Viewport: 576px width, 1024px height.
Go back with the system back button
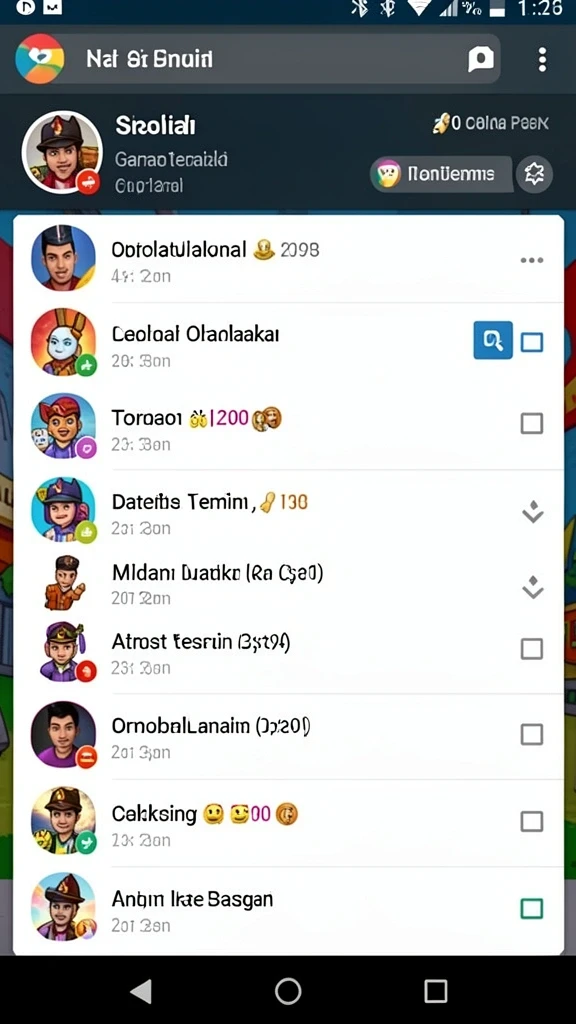pyautogui.click(x=140, y=991)
